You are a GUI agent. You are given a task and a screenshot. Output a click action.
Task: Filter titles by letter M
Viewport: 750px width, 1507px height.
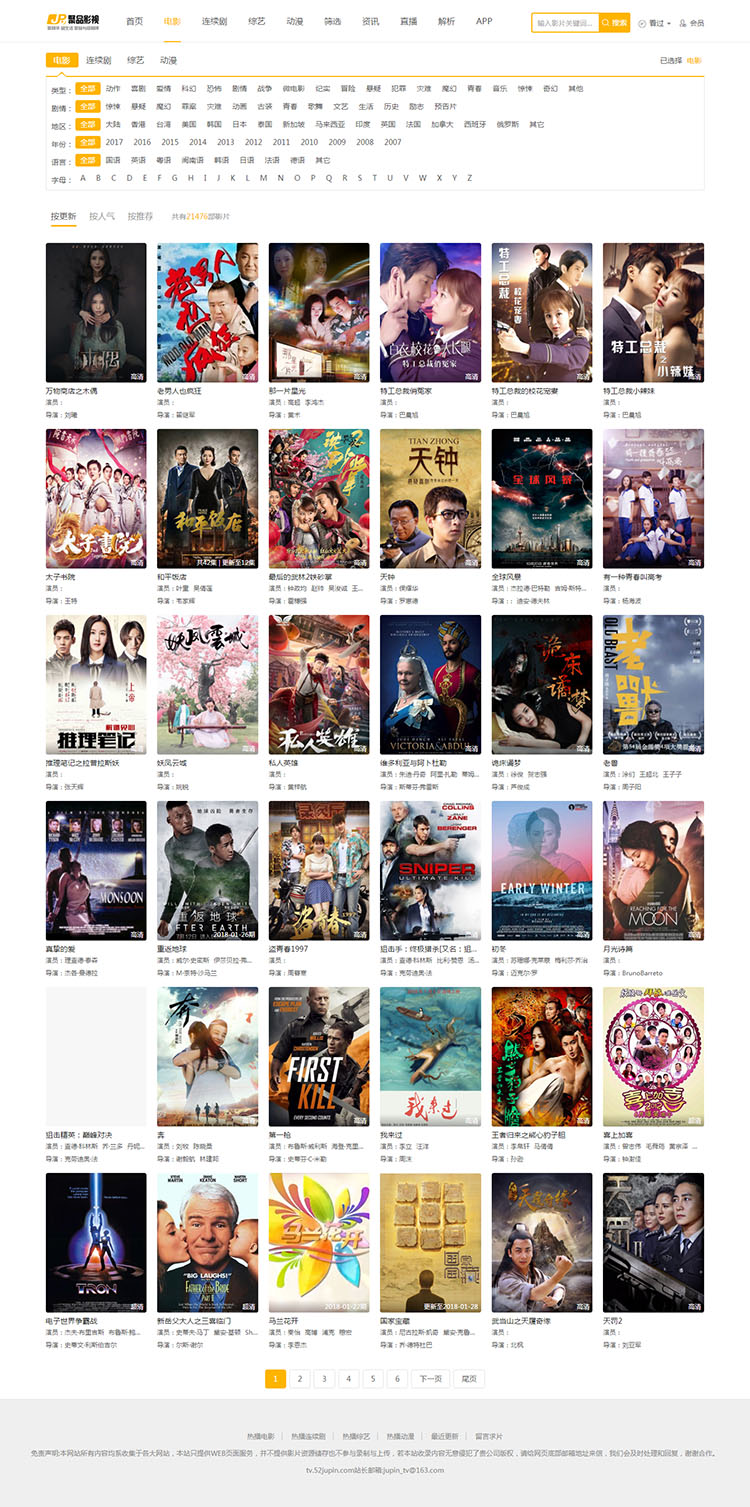click(x=263, y=178)
